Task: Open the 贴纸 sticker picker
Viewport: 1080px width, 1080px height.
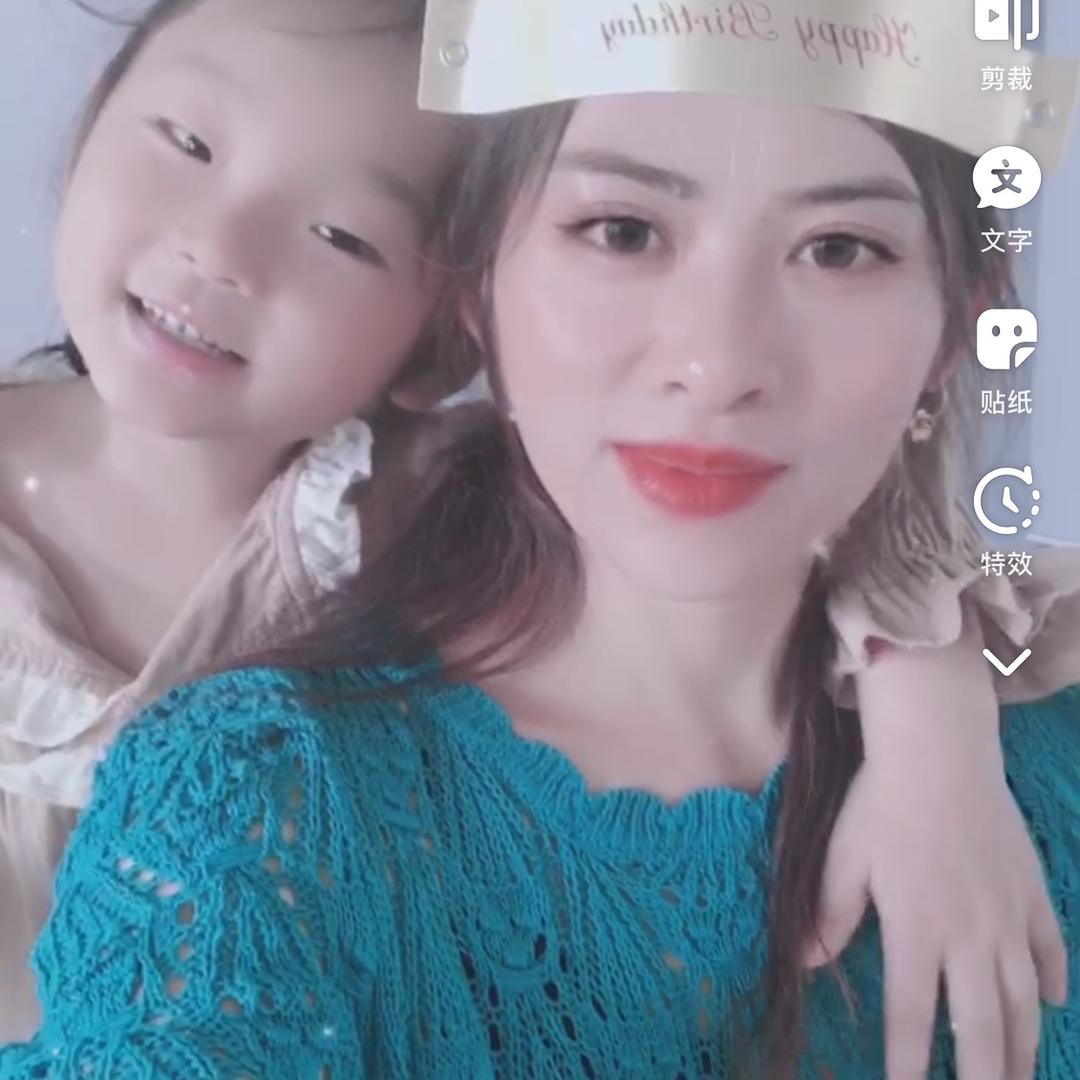Action: click(1006, 360)
